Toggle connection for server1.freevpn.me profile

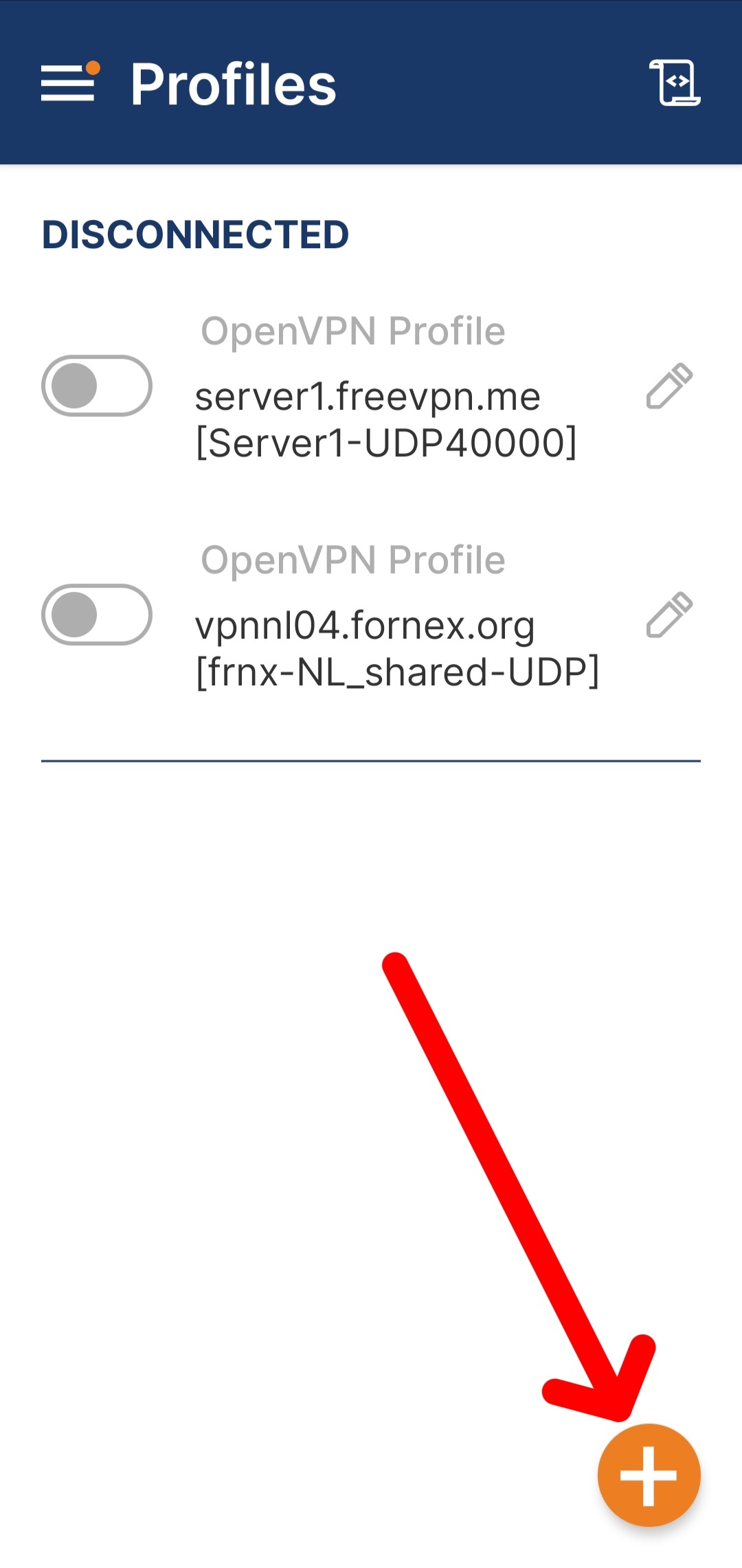[x=97, y=386]
